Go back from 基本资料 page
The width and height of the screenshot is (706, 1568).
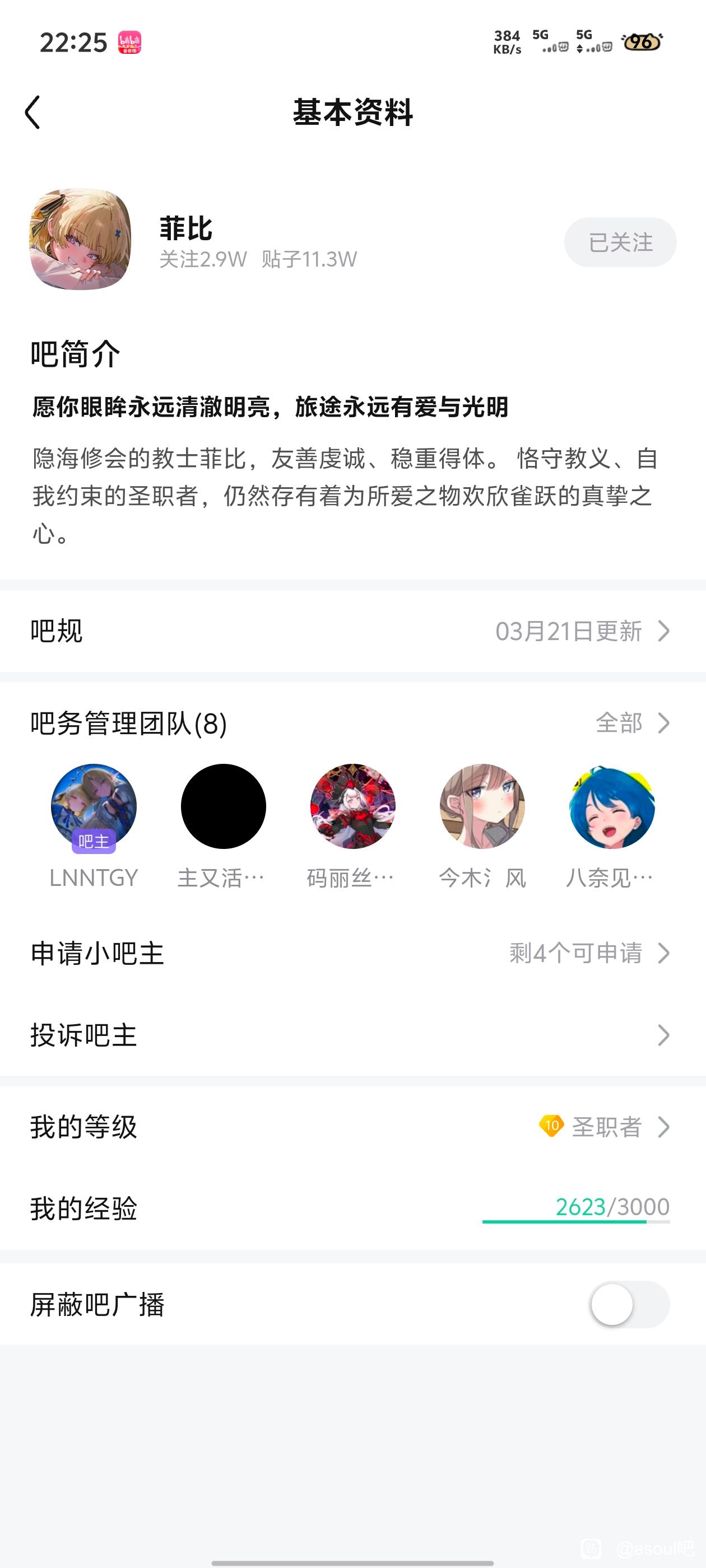pyautogui.click(x=33, y=113)
